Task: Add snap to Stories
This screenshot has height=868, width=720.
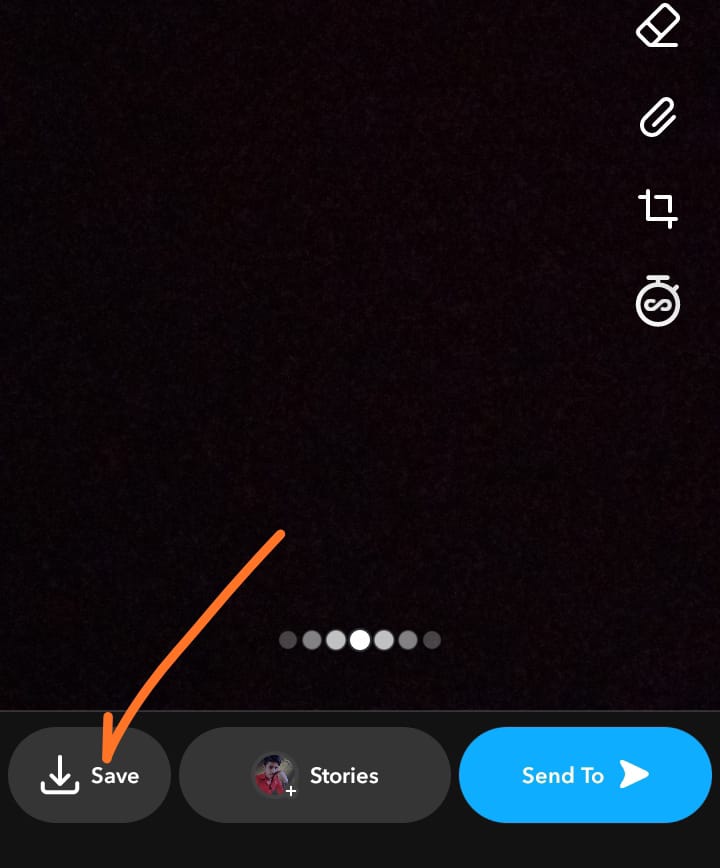Action: pyautogui.click(x=315, y=775)
